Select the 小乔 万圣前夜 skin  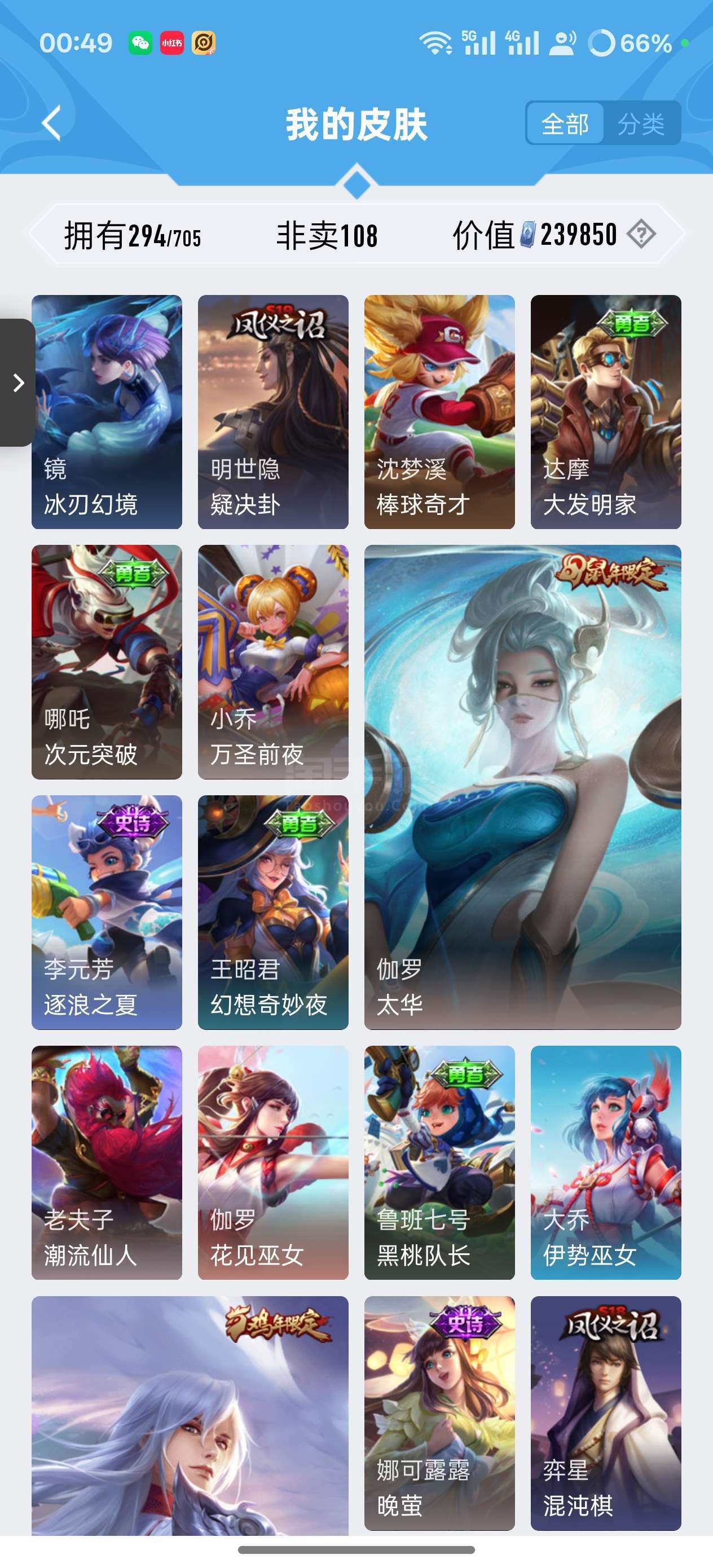[273, 662]
